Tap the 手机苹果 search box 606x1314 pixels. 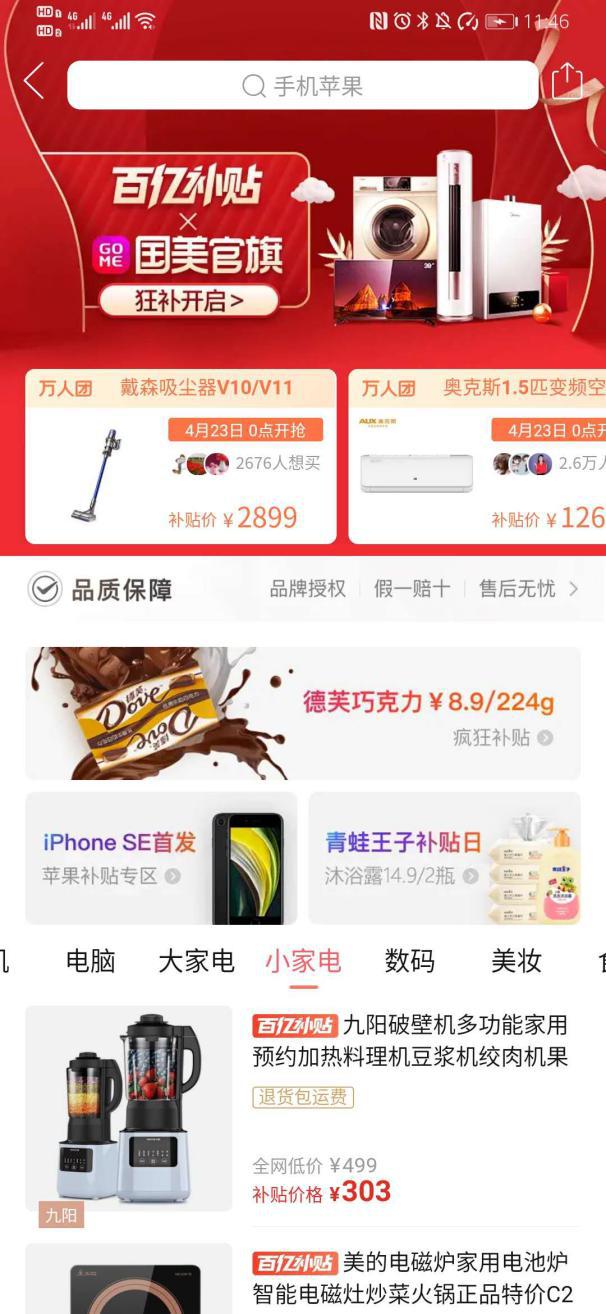(302, 86)
